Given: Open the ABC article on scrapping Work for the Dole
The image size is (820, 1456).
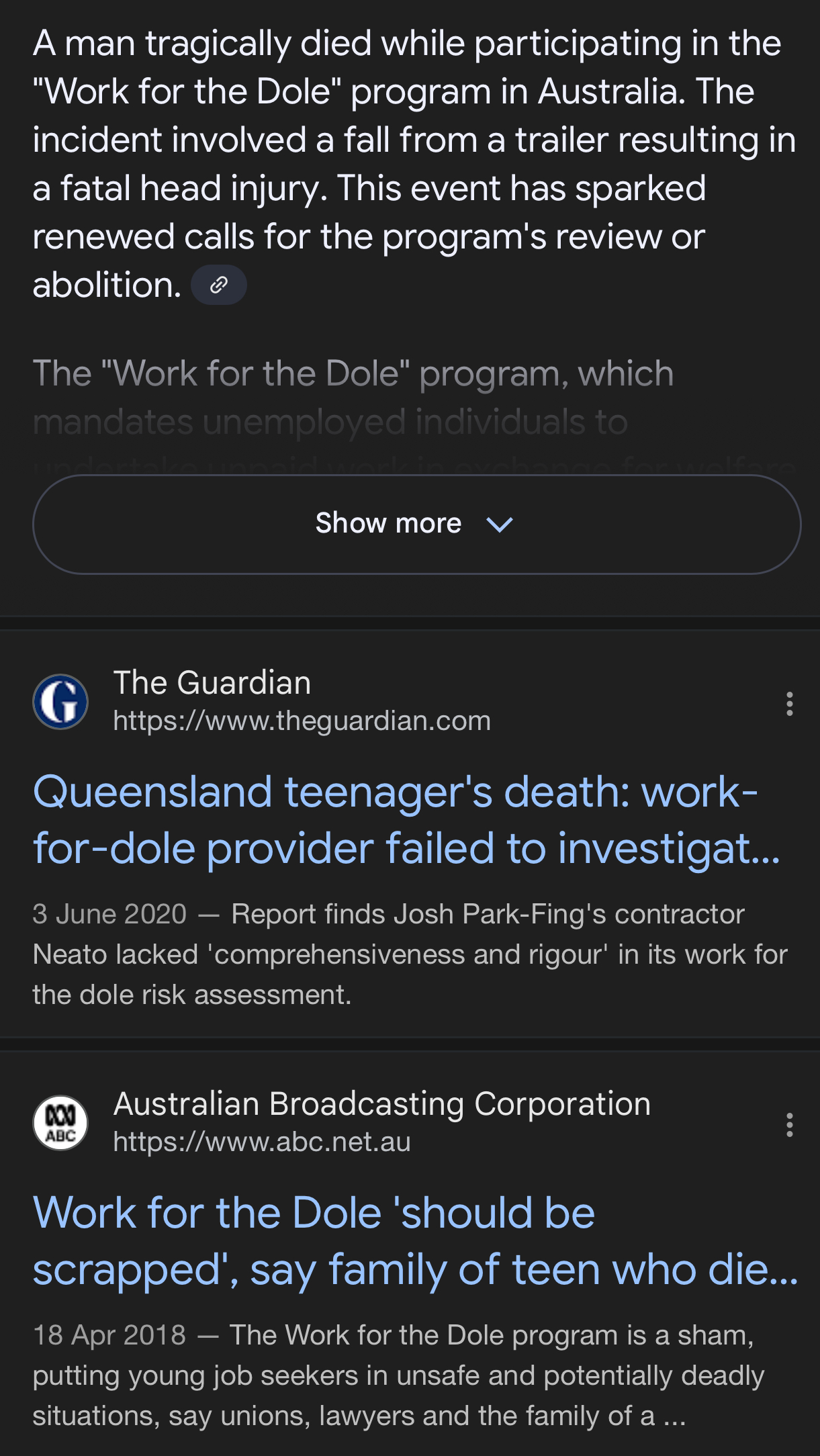Looking at the screenshot, I should click(x=415, y=1241).
